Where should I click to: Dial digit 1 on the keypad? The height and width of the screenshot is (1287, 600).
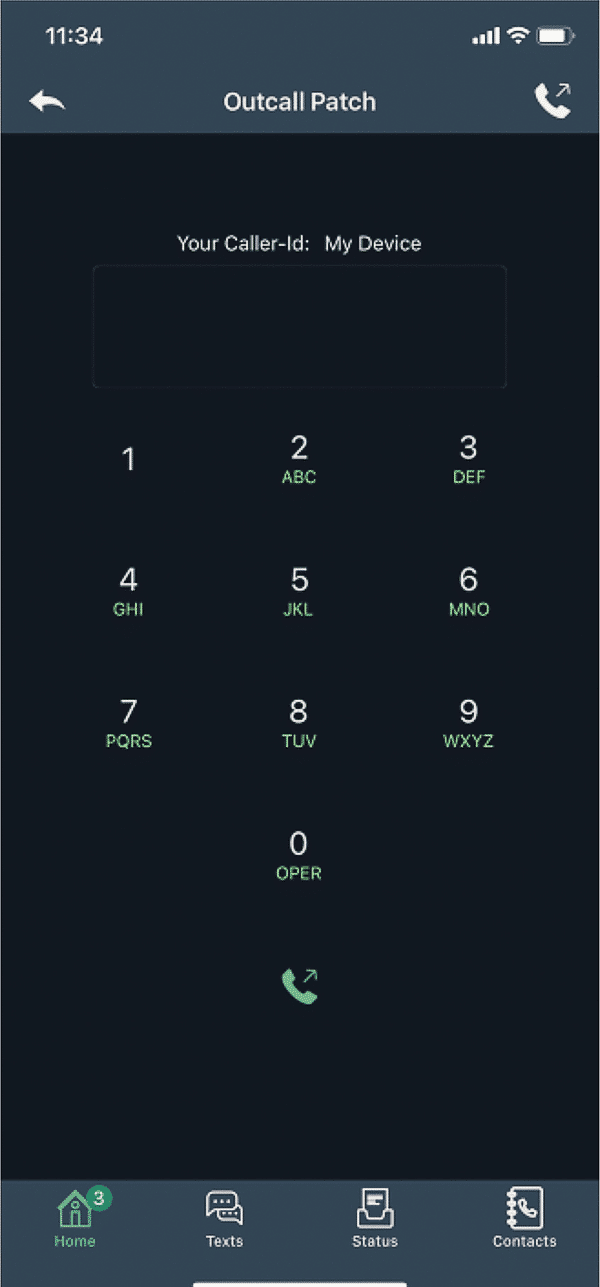click(x=128, y=459)
